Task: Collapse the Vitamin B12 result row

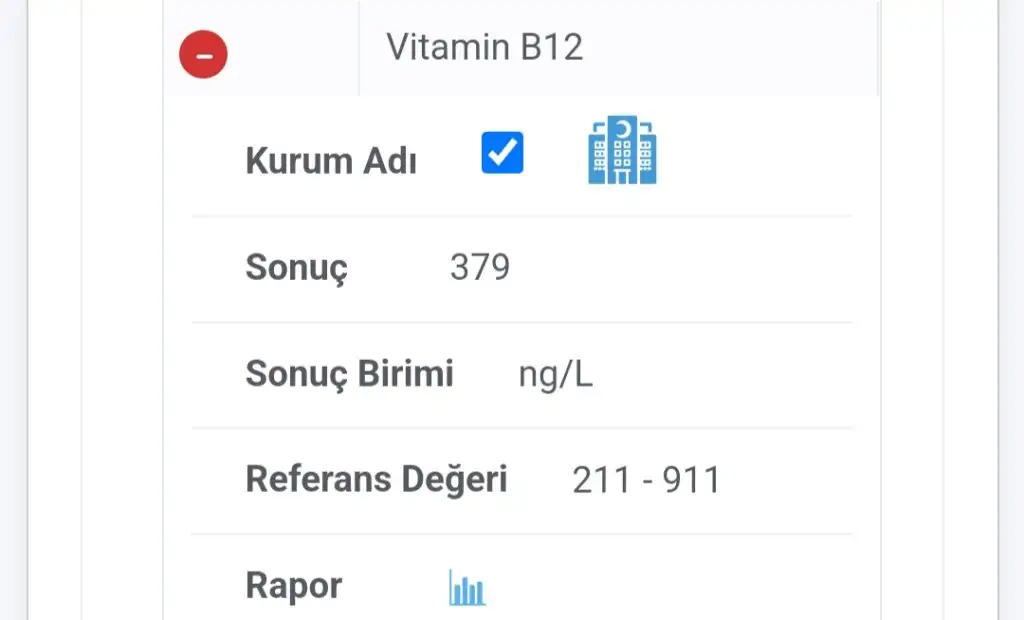Action: click(204, 55)
